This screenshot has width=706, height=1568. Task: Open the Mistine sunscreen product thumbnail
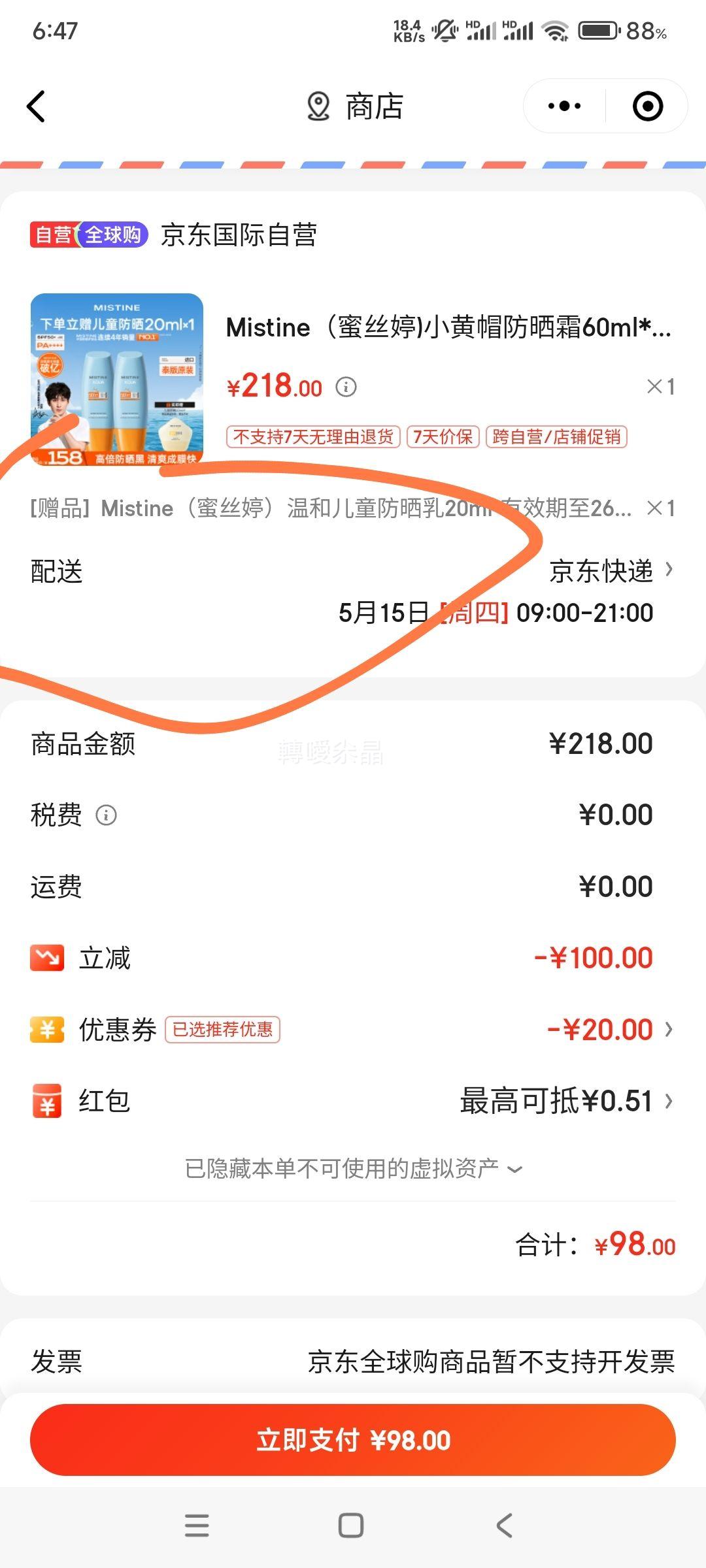click(x=117, y=380)
